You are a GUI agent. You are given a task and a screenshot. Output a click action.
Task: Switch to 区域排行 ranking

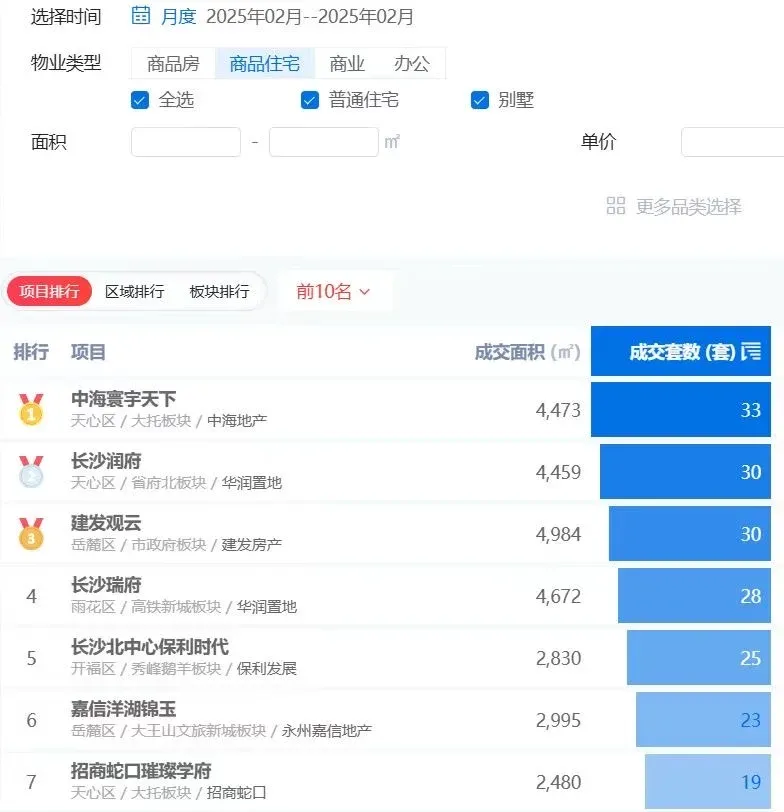click(135, 292)
